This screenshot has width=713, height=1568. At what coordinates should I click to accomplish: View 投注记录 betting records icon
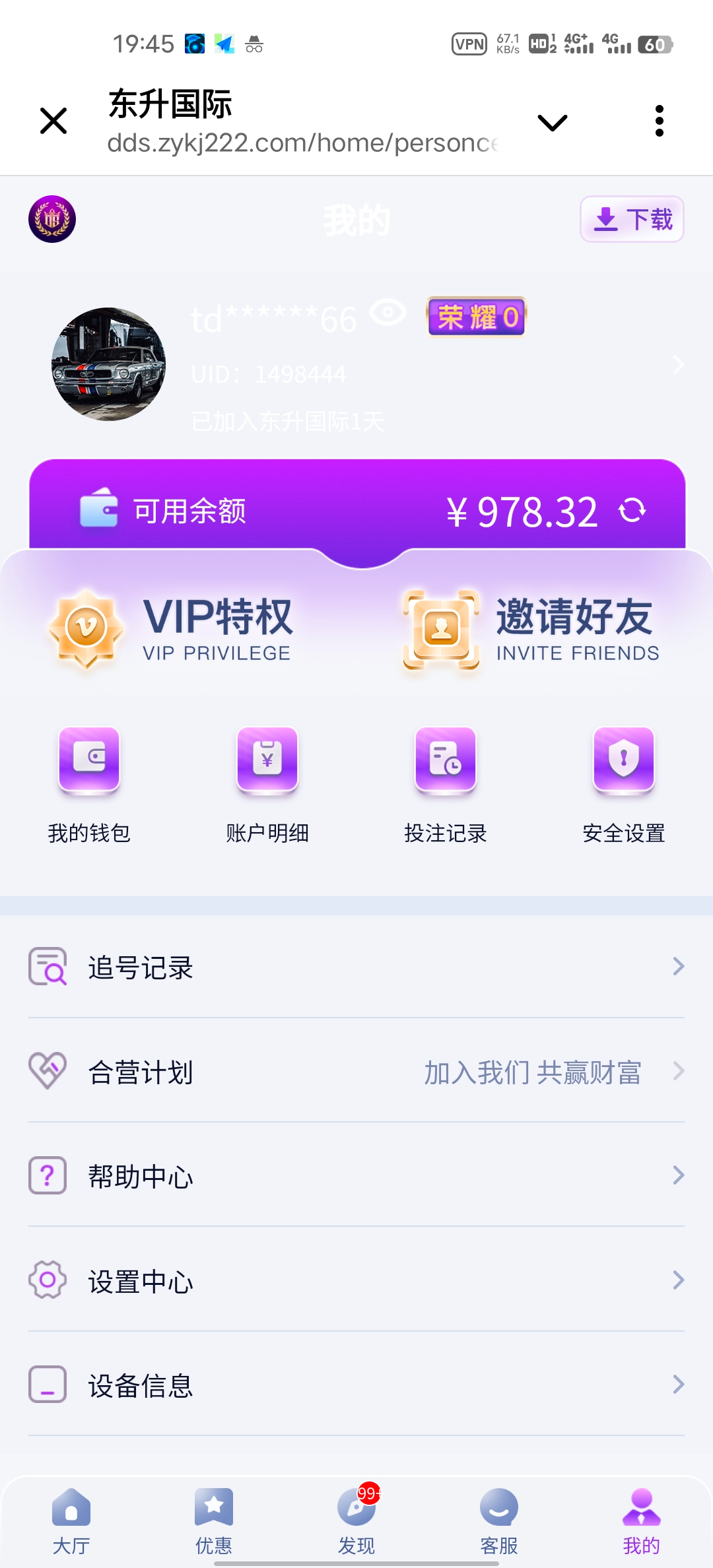[445, 761]
